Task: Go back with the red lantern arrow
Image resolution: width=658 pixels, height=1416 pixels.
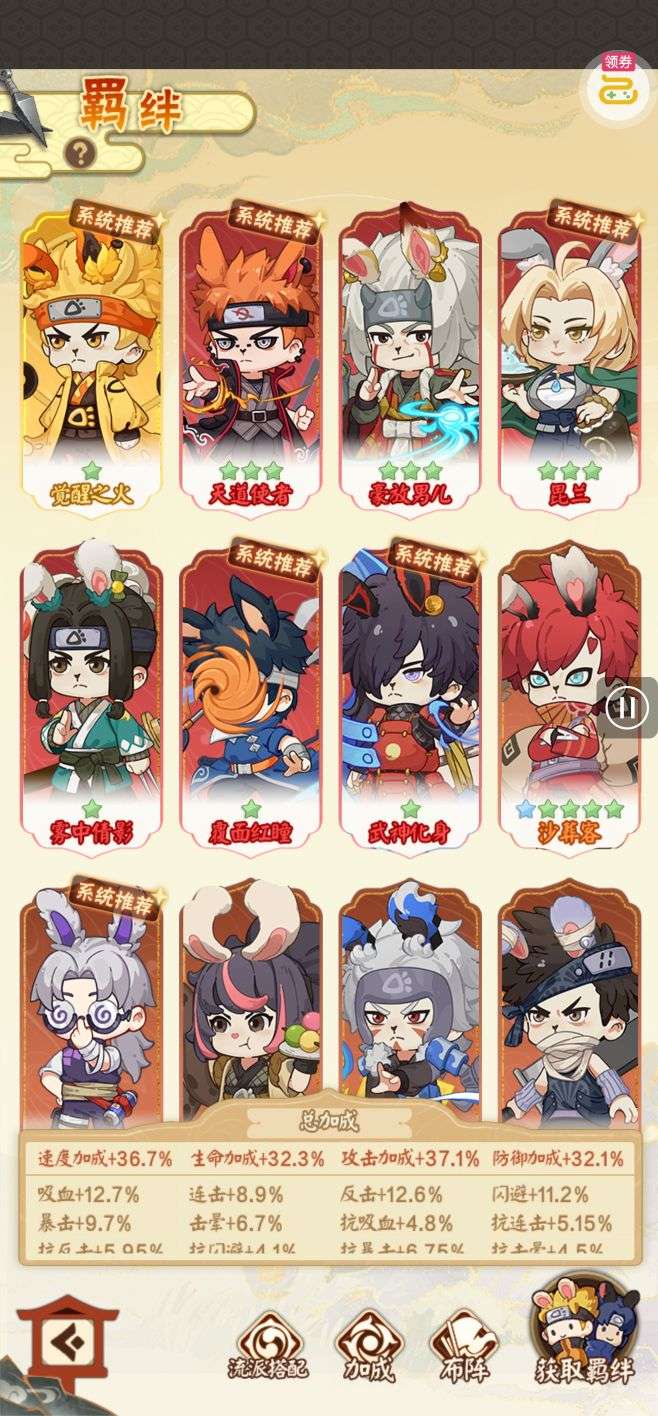Action: coord(67,1346)
